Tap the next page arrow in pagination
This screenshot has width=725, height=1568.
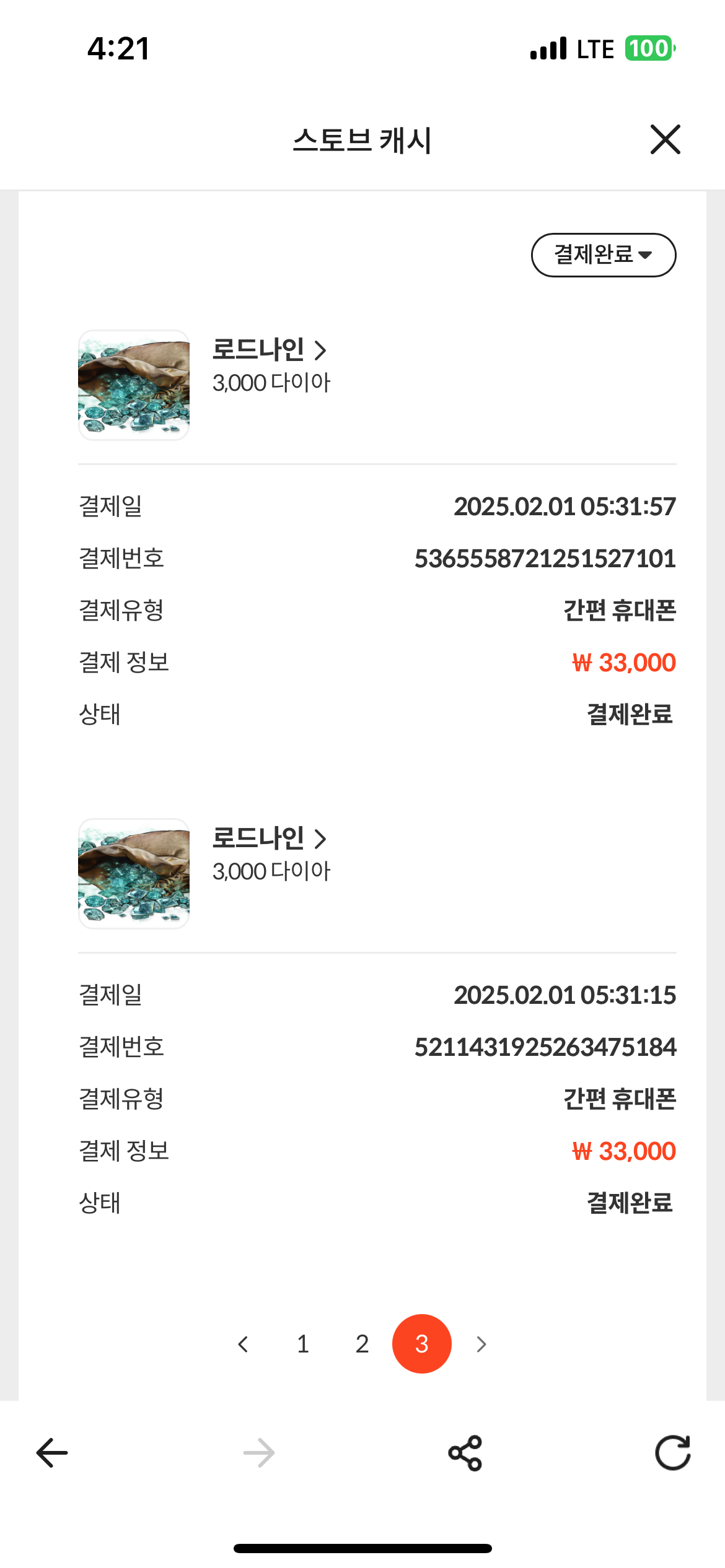(481, 1344)
